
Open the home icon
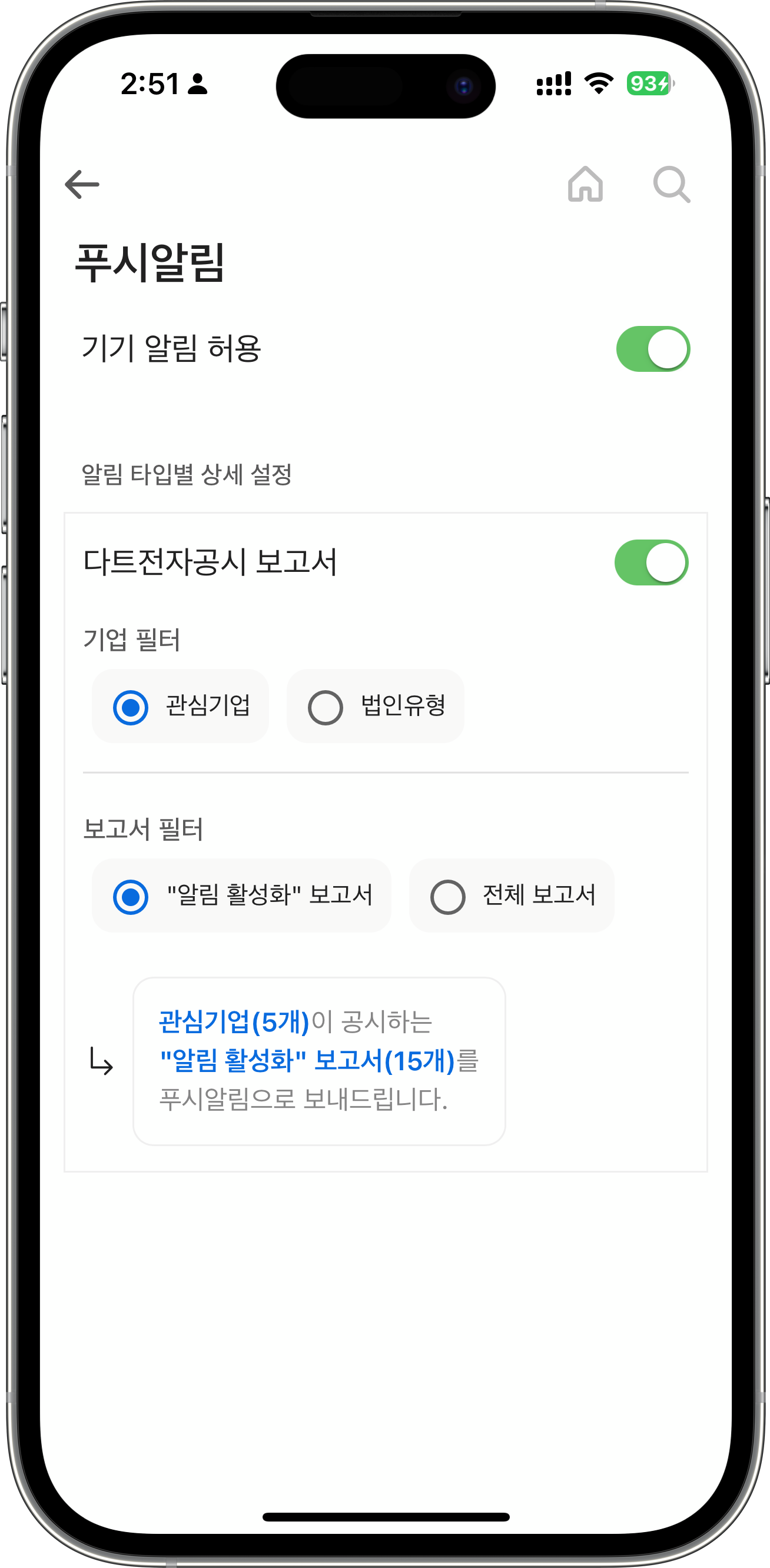click(x=585, y=184)
